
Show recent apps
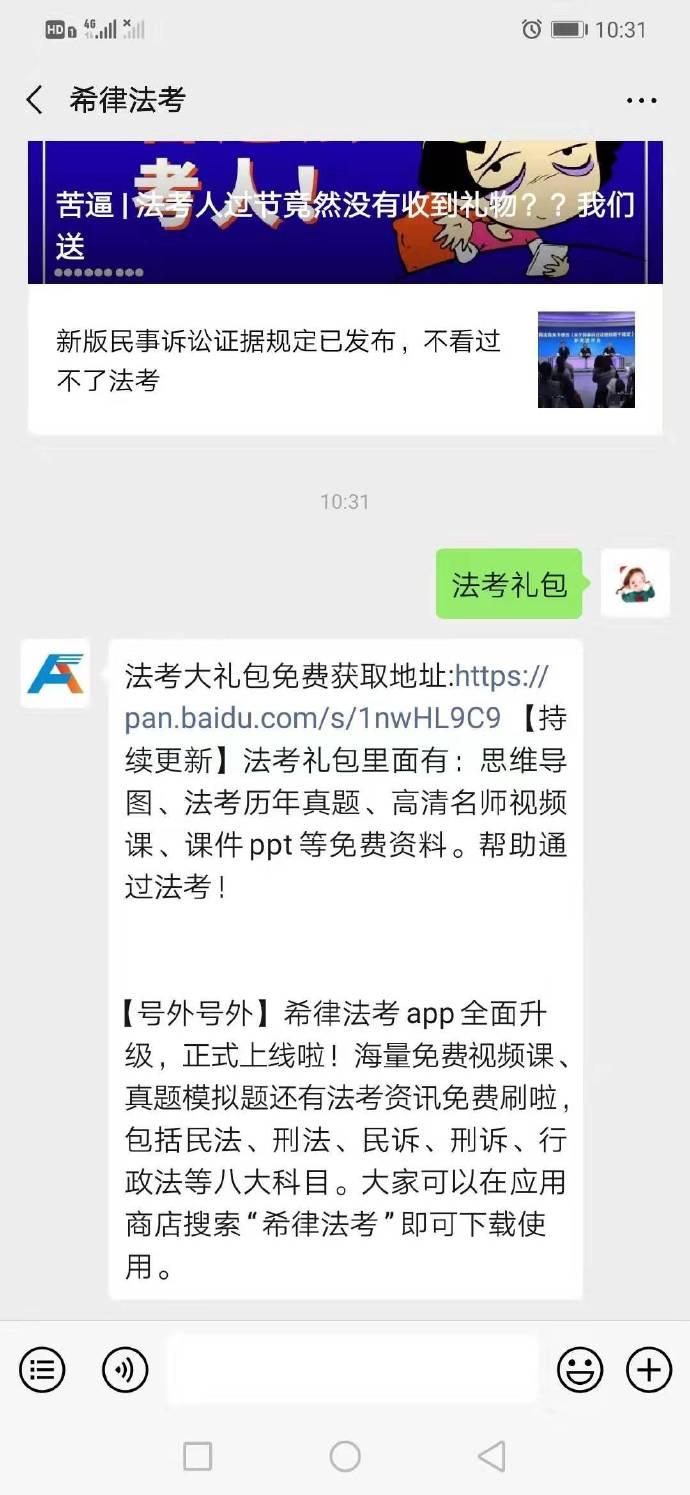[x=198, y=1456]
